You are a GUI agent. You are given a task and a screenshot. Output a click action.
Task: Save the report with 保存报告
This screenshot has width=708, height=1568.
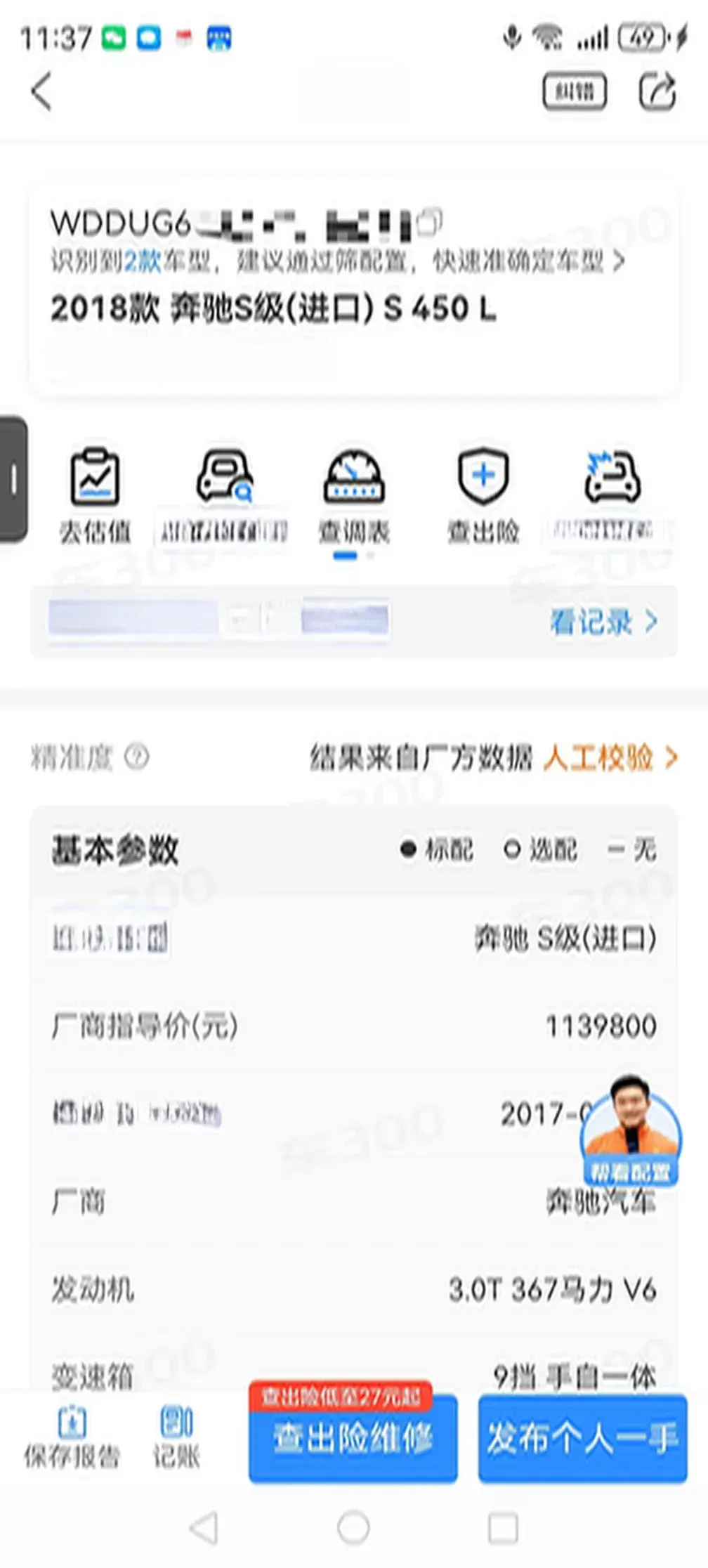coord(72,1439)
